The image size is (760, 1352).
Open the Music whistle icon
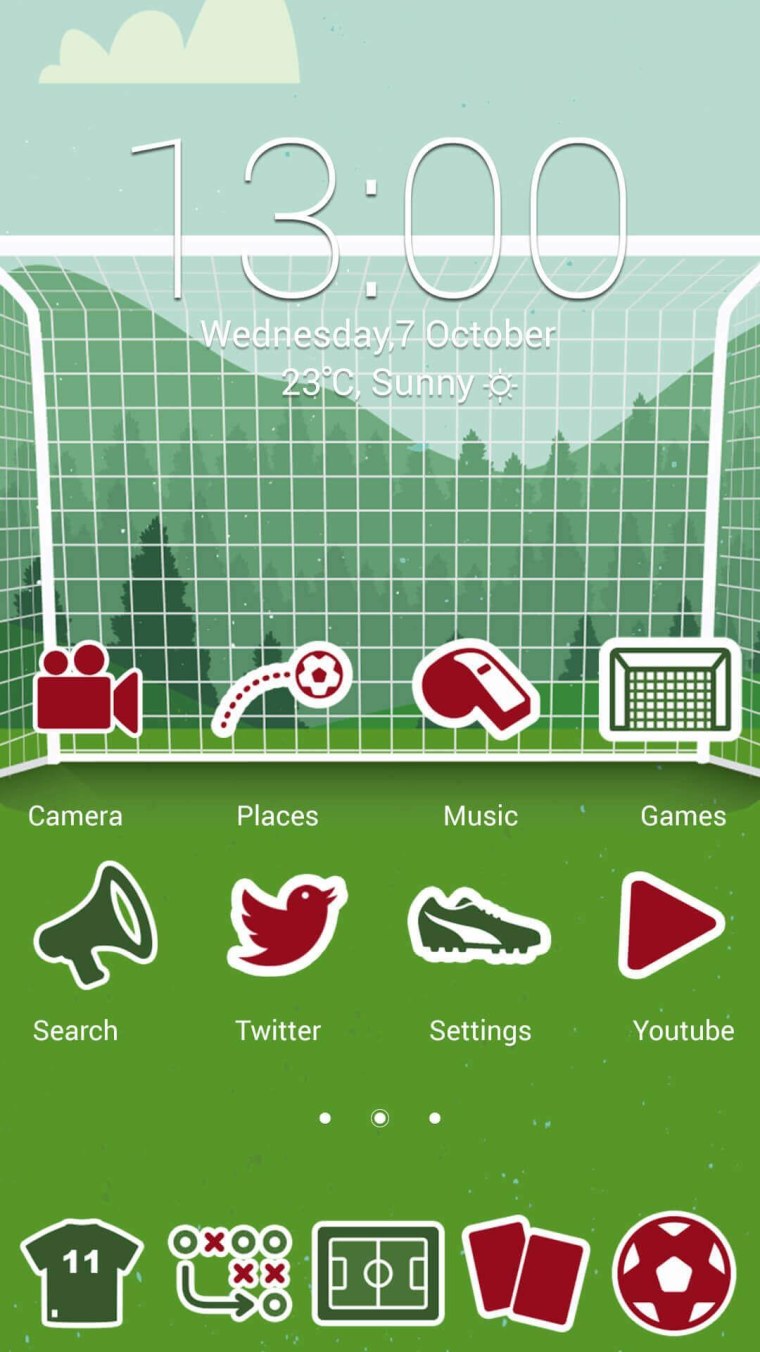pyautogui.click(x=477, y=690)
